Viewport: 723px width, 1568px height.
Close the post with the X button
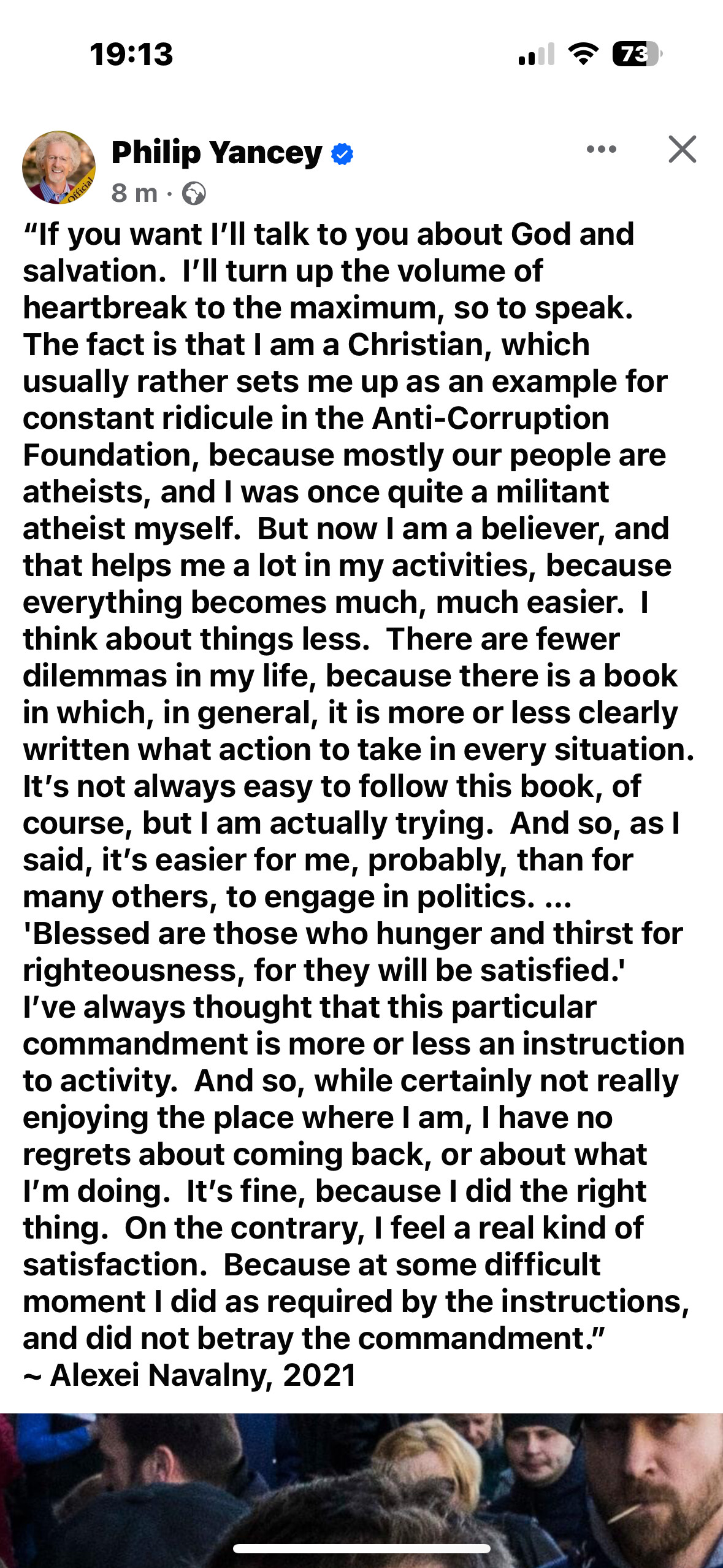tap(683, 149)
